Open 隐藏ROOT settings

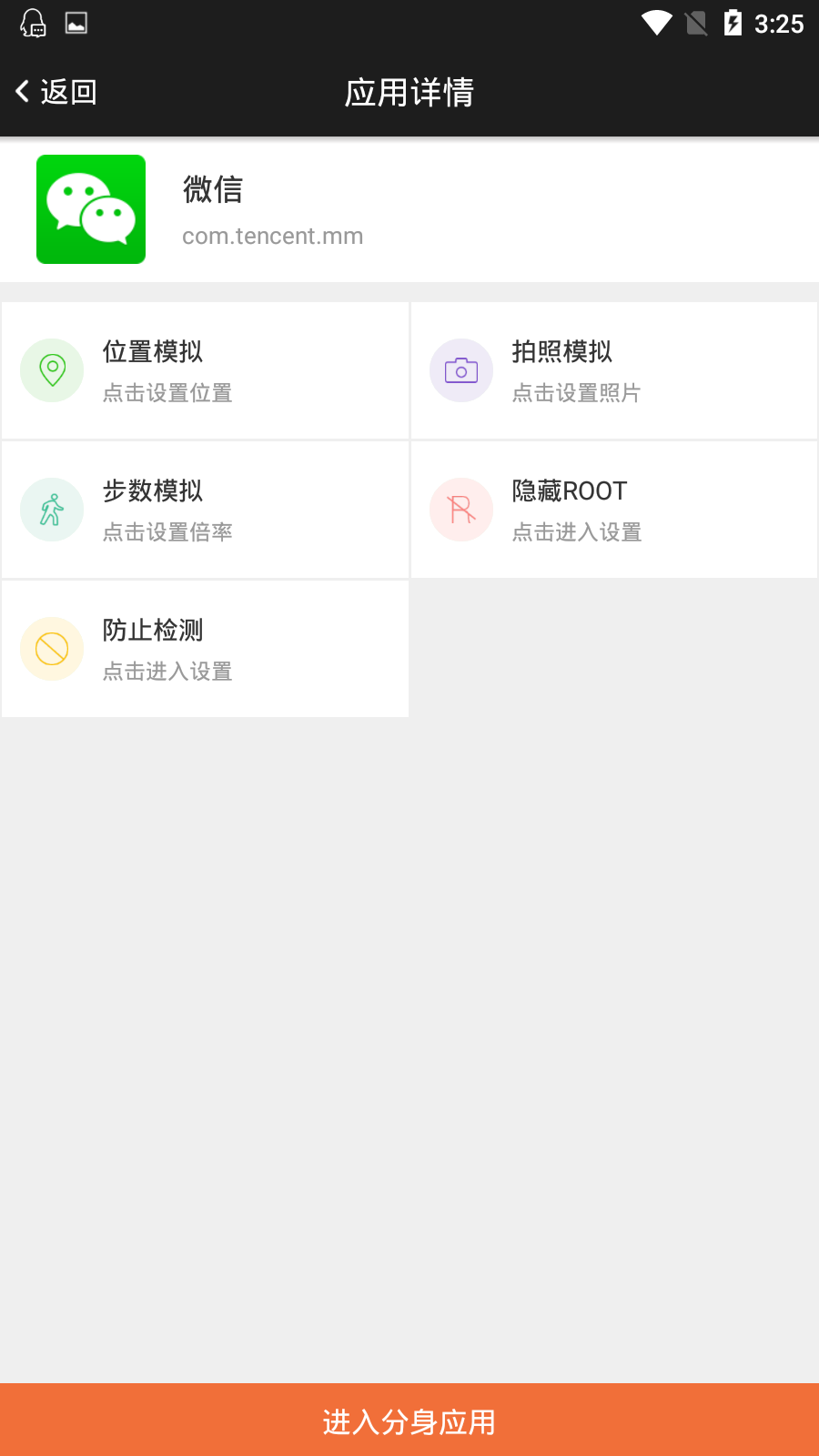click(614, 511)
